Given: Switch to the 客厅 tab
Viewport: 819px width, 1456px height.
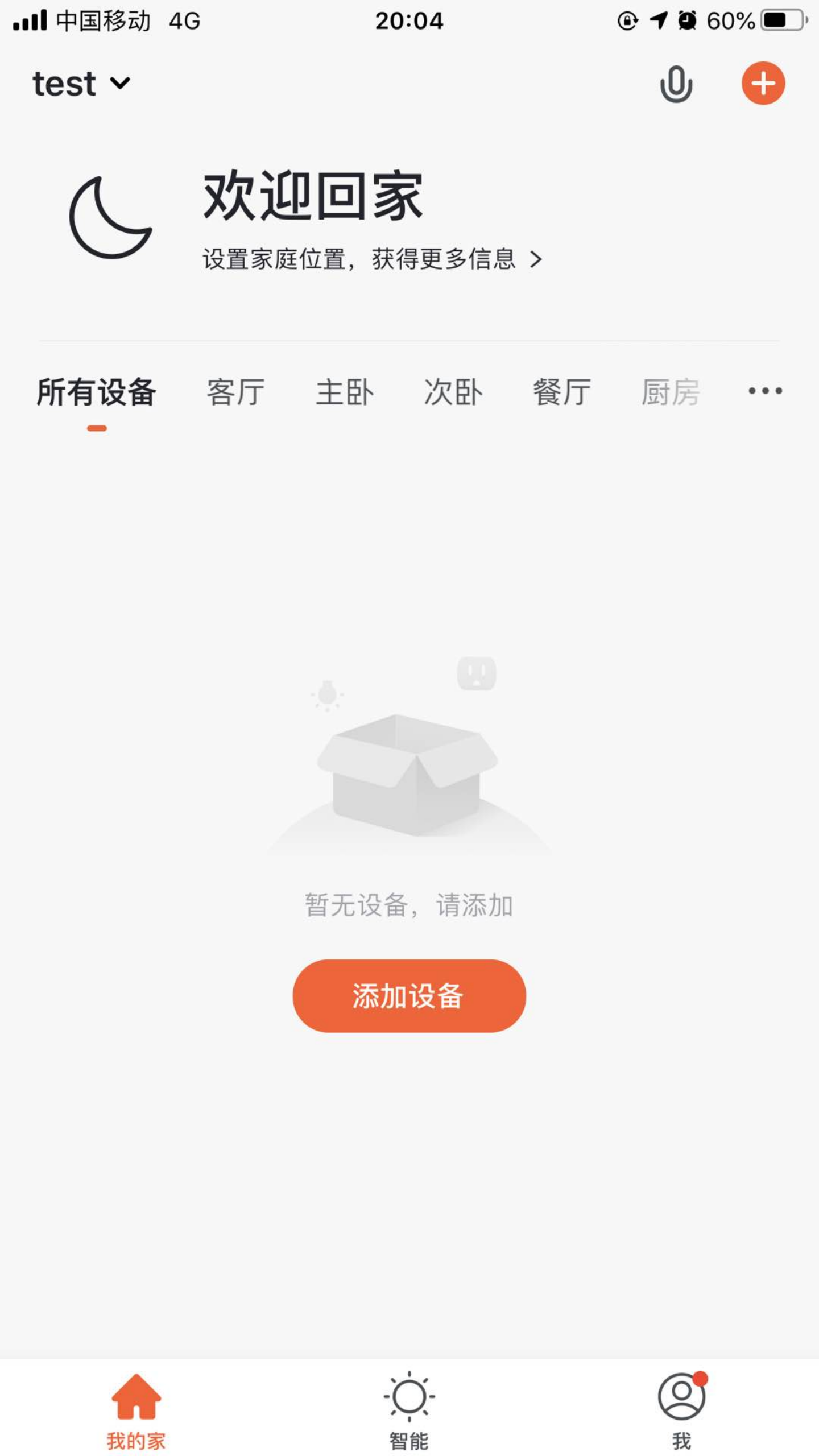Looking at the screenshot, I should tap(235, 392).
